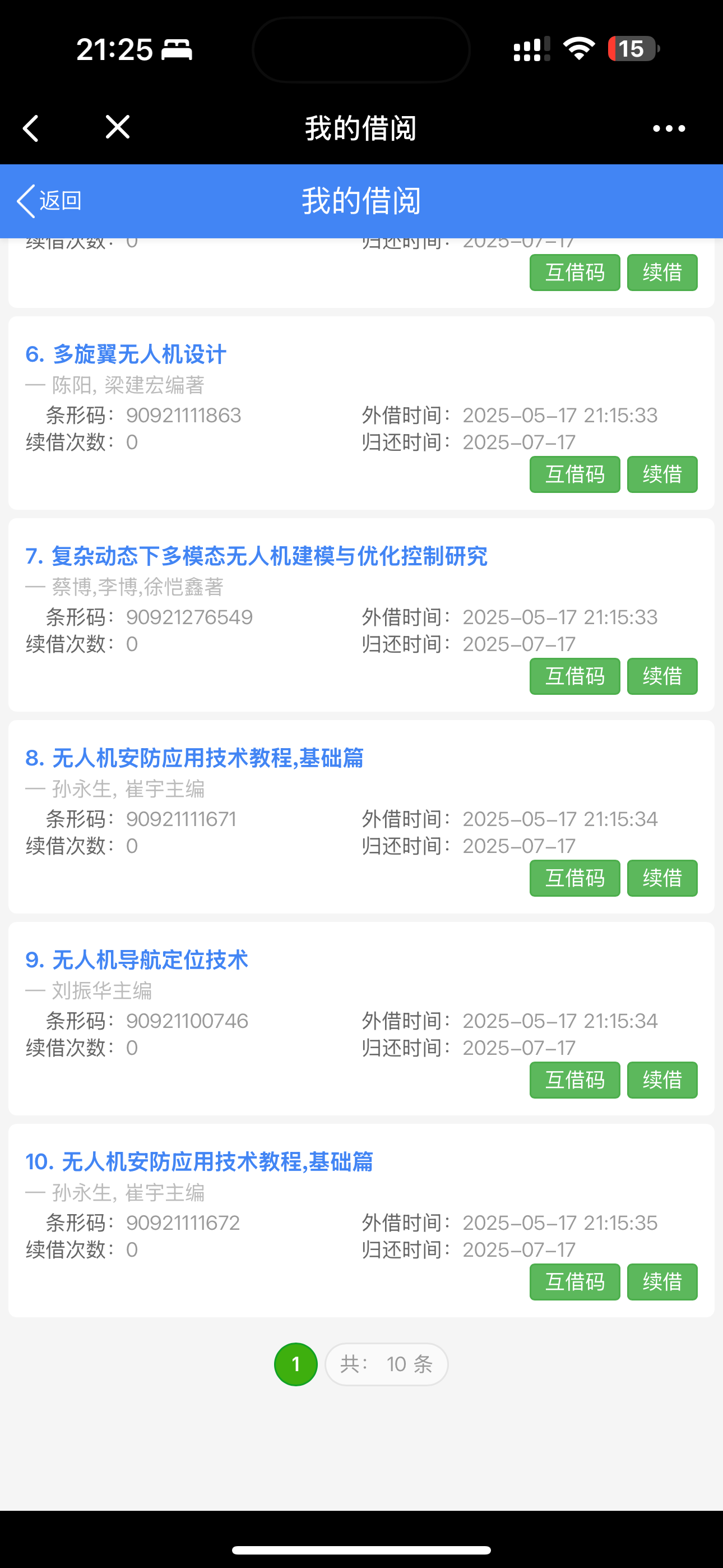Screen dimensions: 723x1568
Task: Close the web page with X
Action: tap(118, 127)
